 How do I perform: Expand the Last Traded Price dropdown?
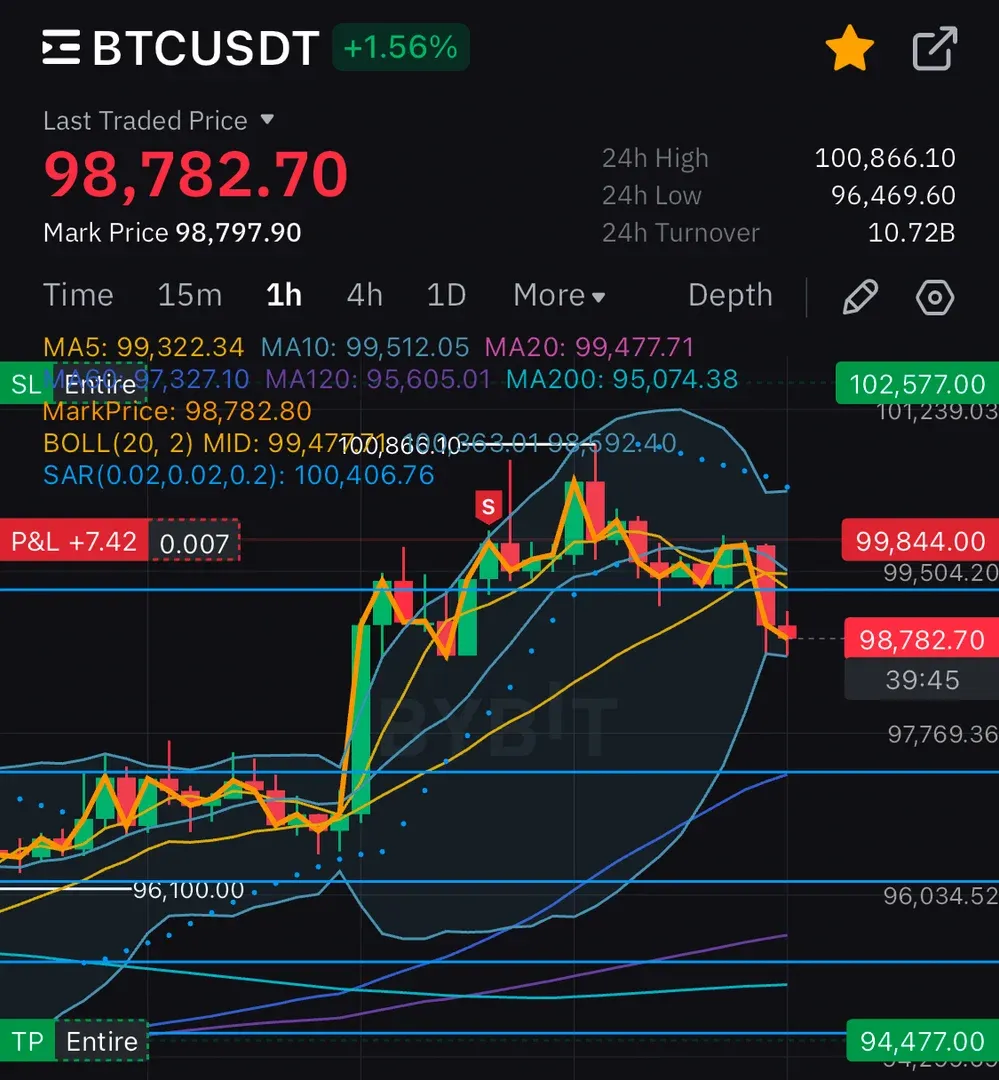[266, 120]
